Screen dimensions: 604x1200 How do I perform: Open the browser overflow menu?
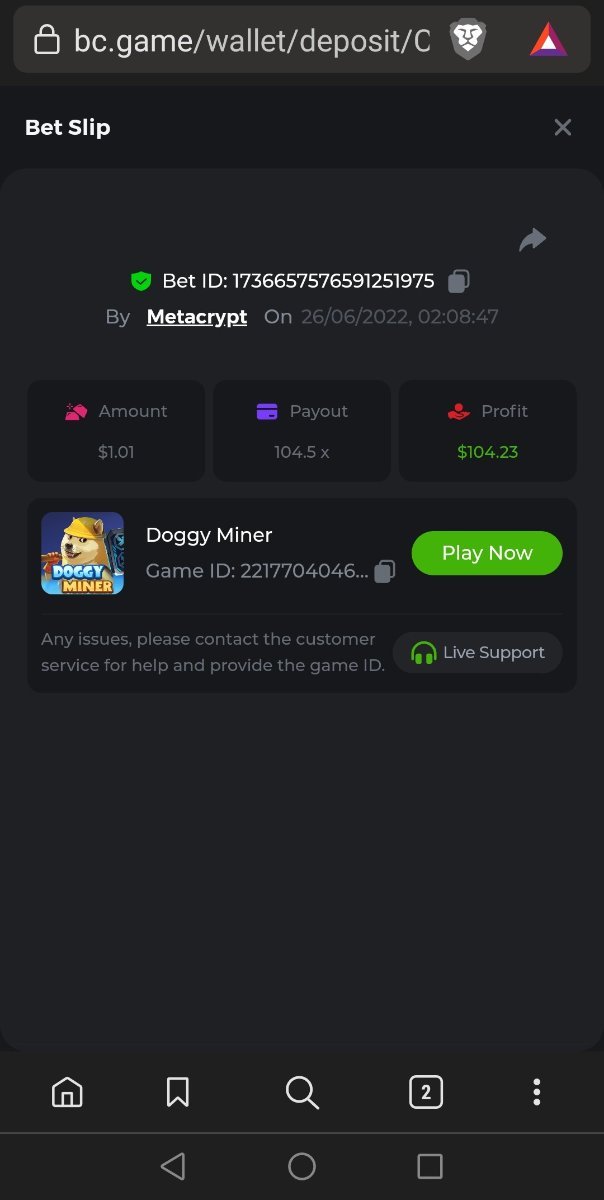537,1092
